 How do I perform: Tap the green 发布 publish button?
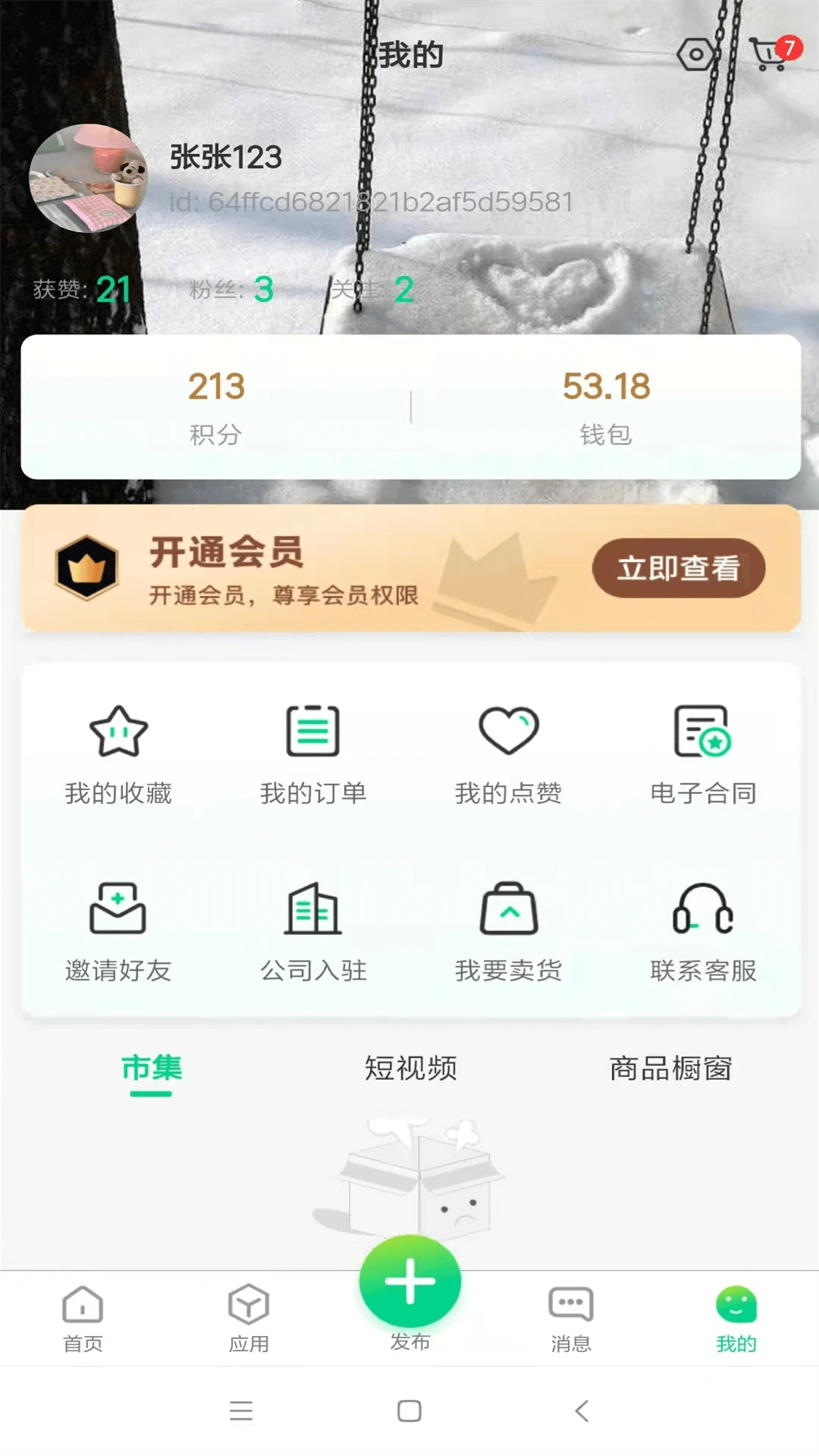tap(409, 1280)
